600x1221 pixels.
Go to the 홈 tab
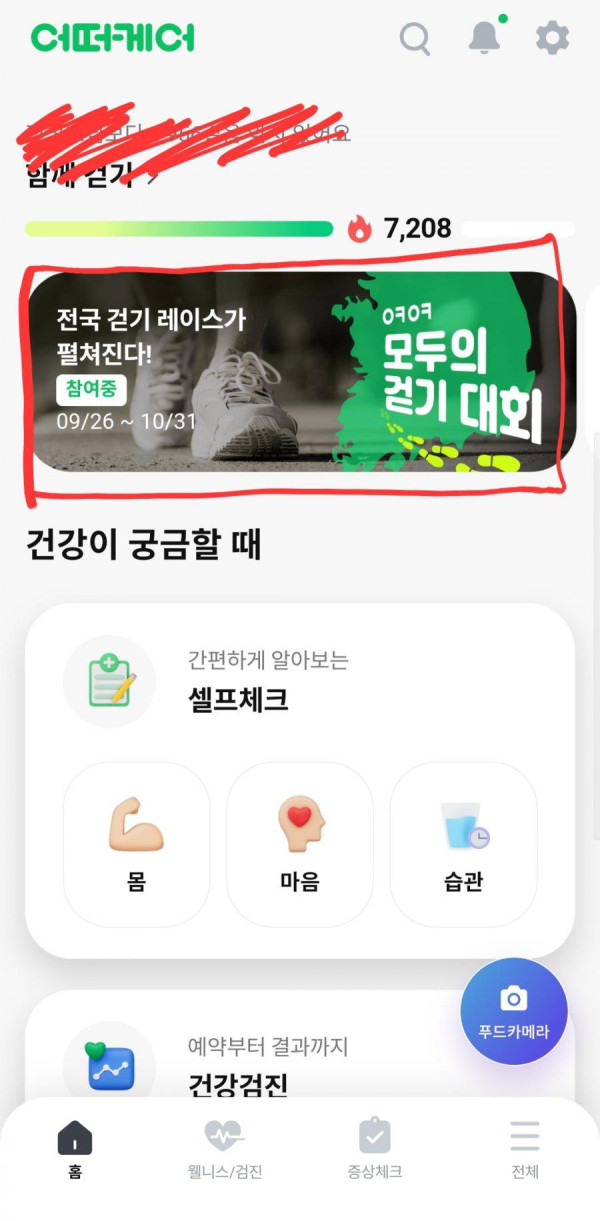point(75,1150)
